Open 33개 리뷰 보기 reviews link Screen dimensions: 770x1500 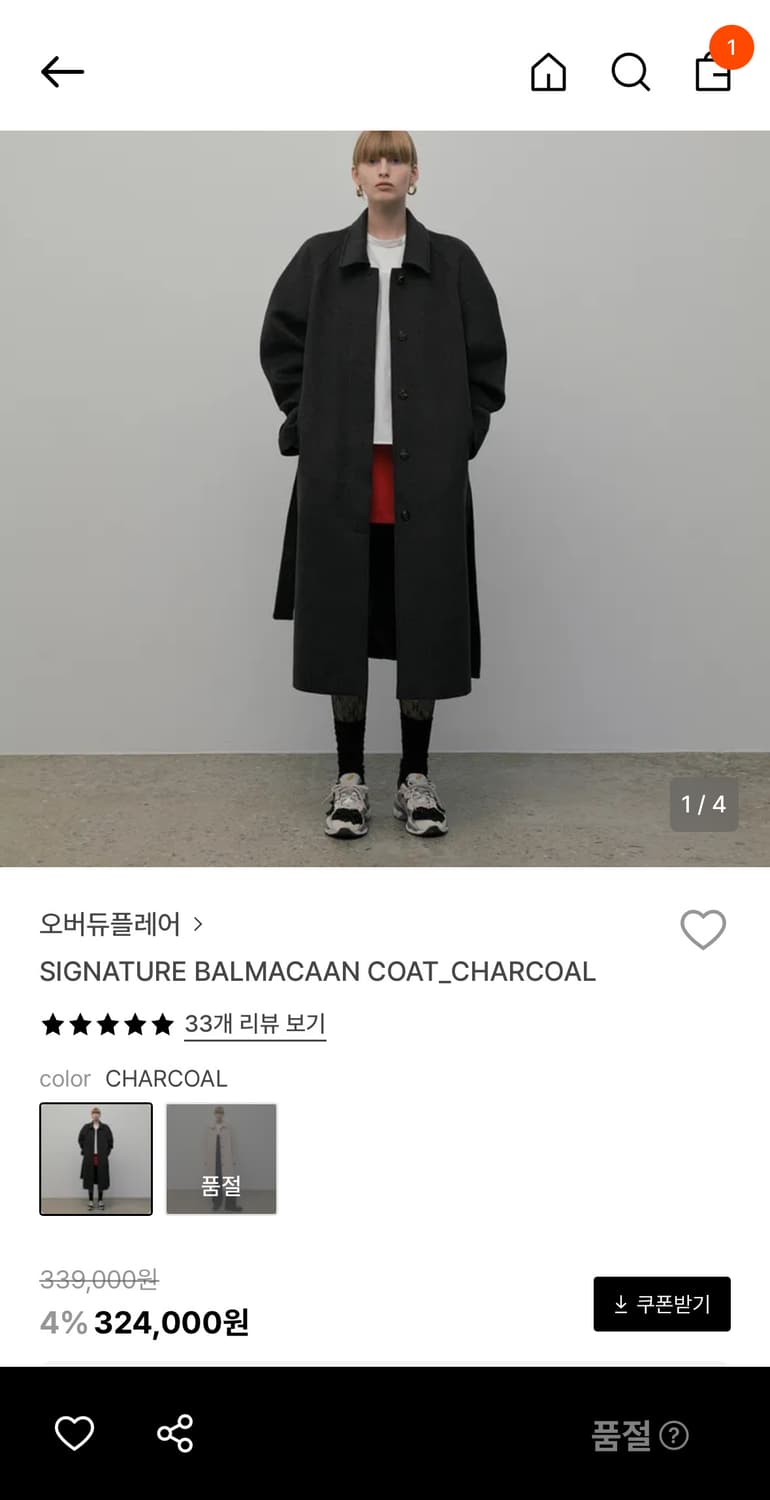click(x=255, y=1024)
